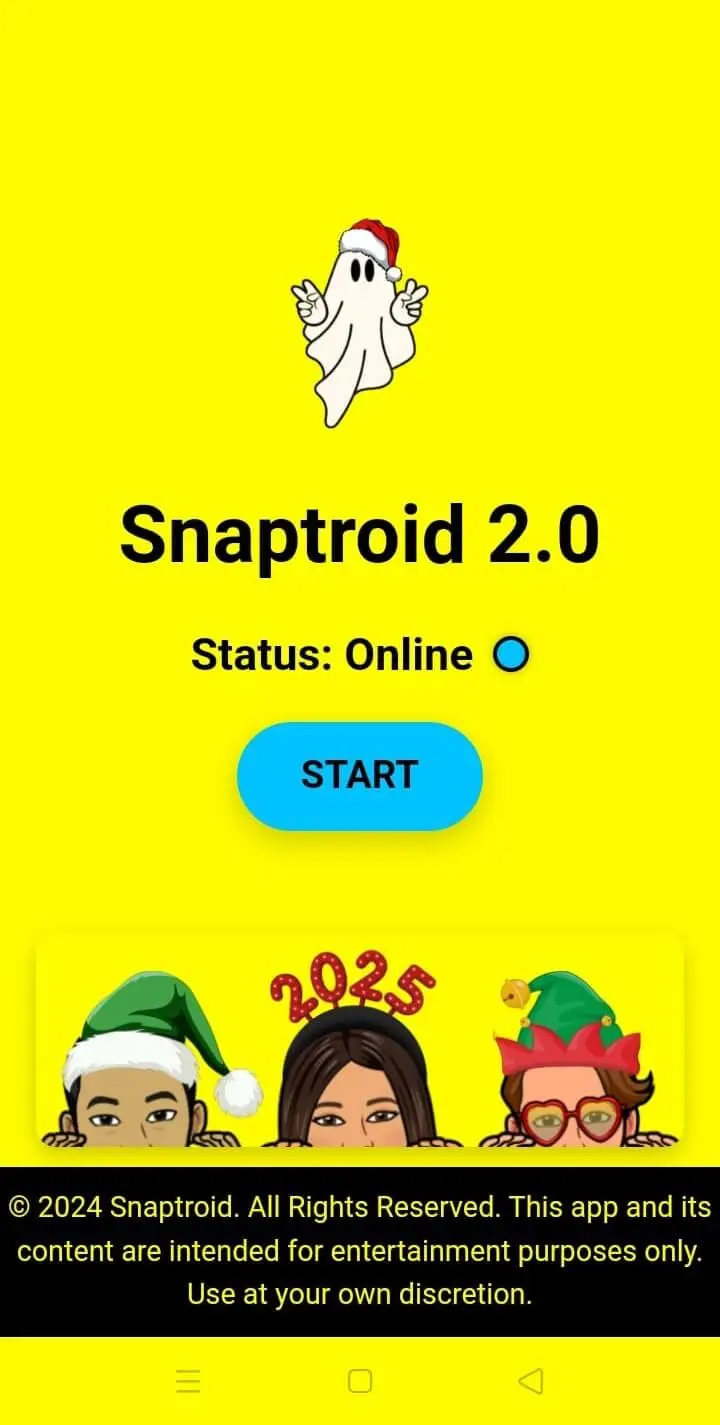Click the Snaptroid 2.0 title text
Screen dimensions: 720x1425
pos(360,537)
